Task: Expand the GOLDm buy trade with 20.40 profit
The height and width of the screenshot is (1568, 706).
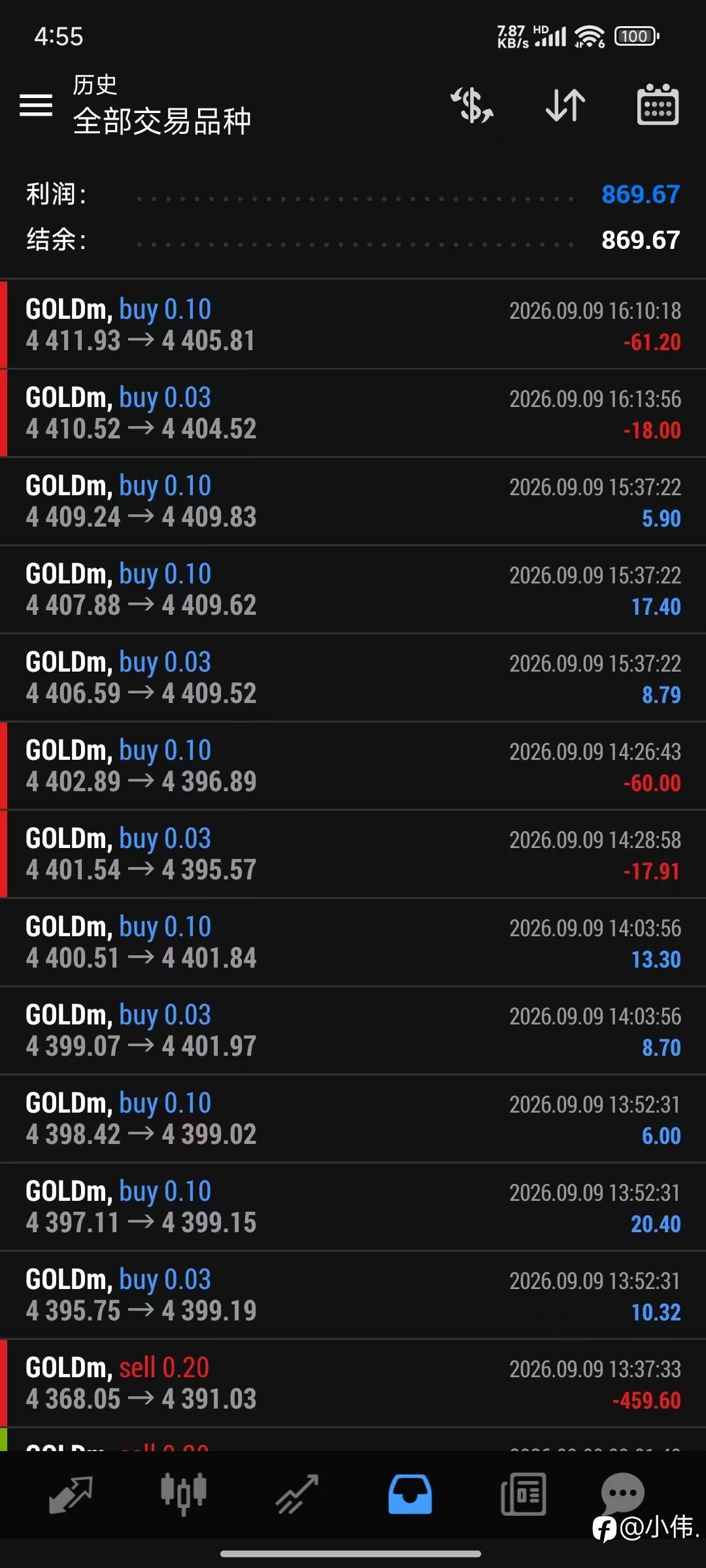Action: pos(353,1207)
